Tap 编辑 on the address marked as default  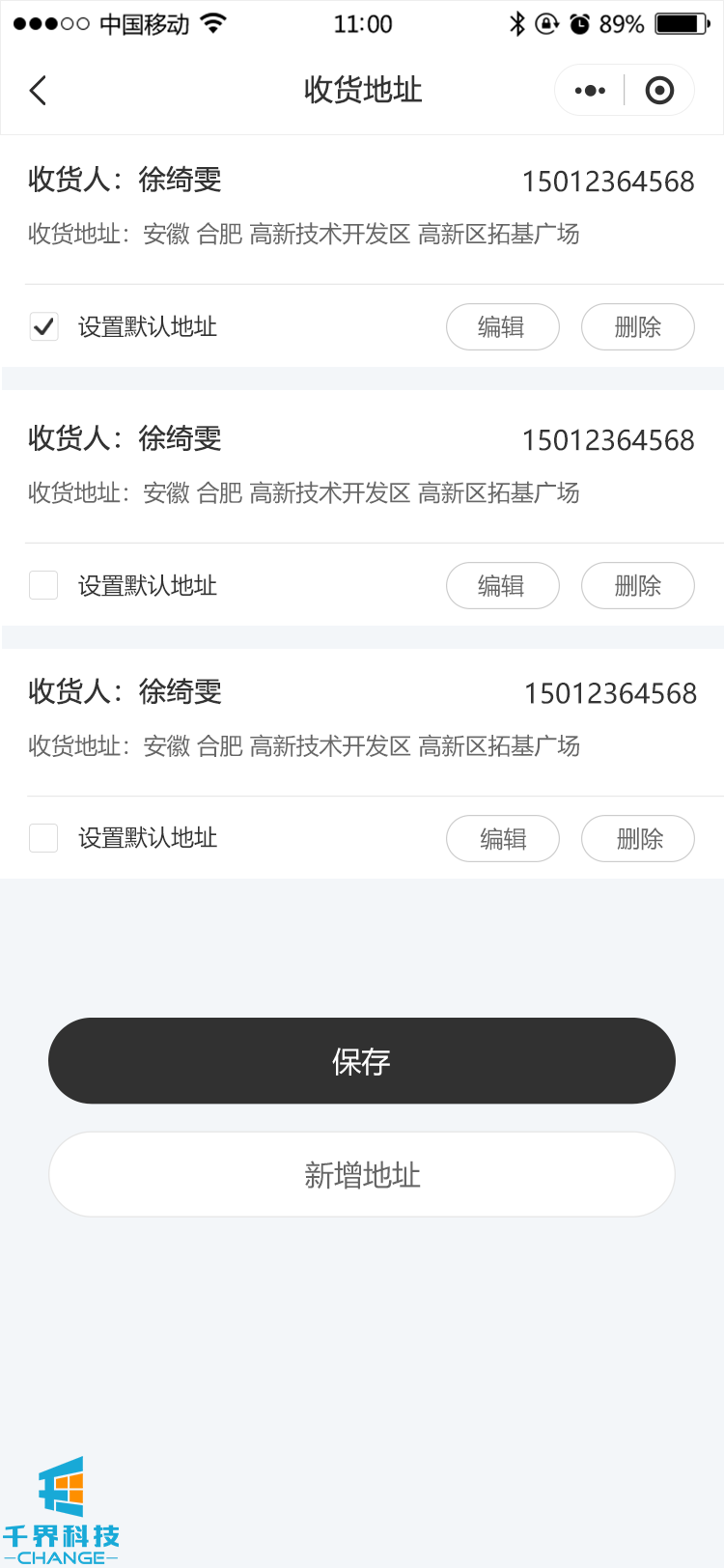(x=502, y=326)
